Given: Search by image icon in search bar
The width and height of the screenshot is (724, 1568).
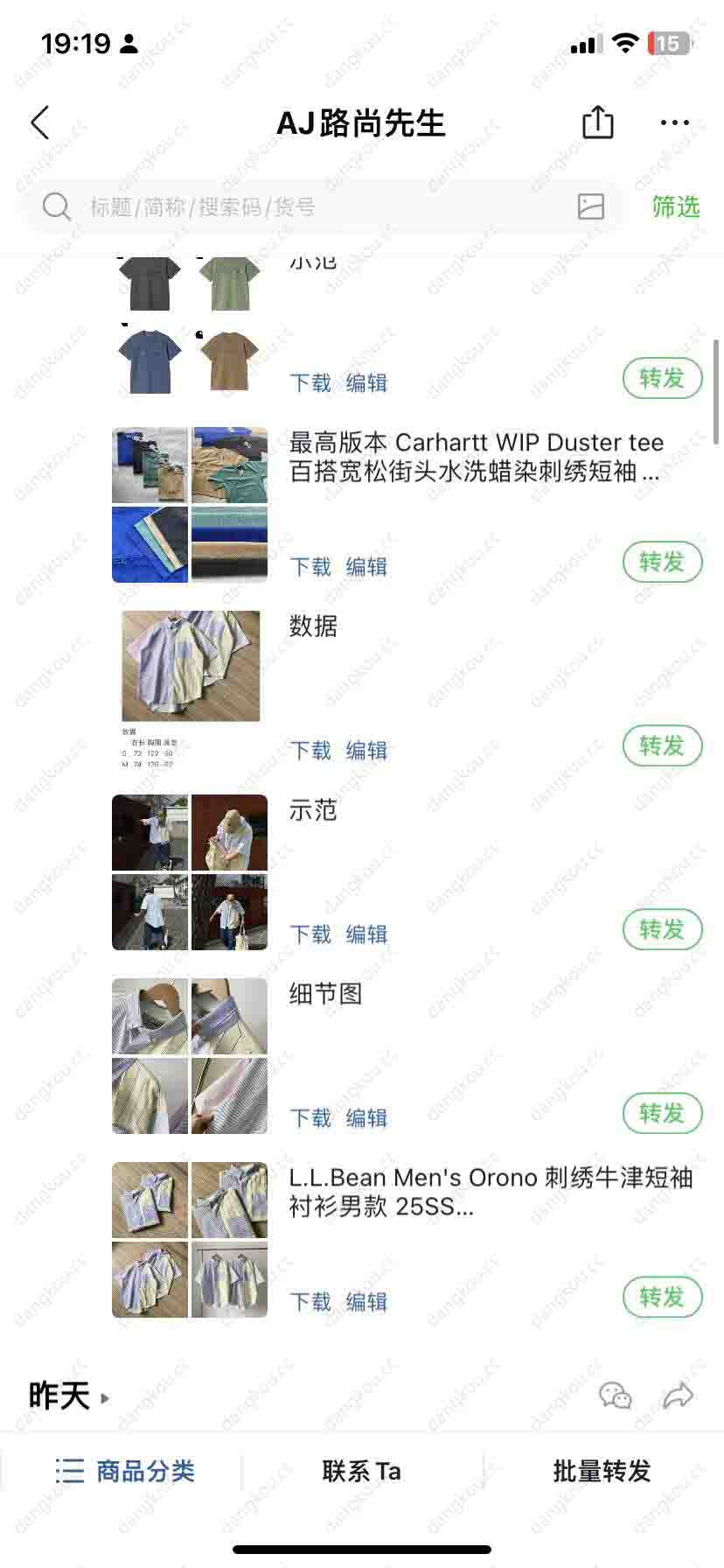Looking at the screenshot, I should [x=591, y=206].
